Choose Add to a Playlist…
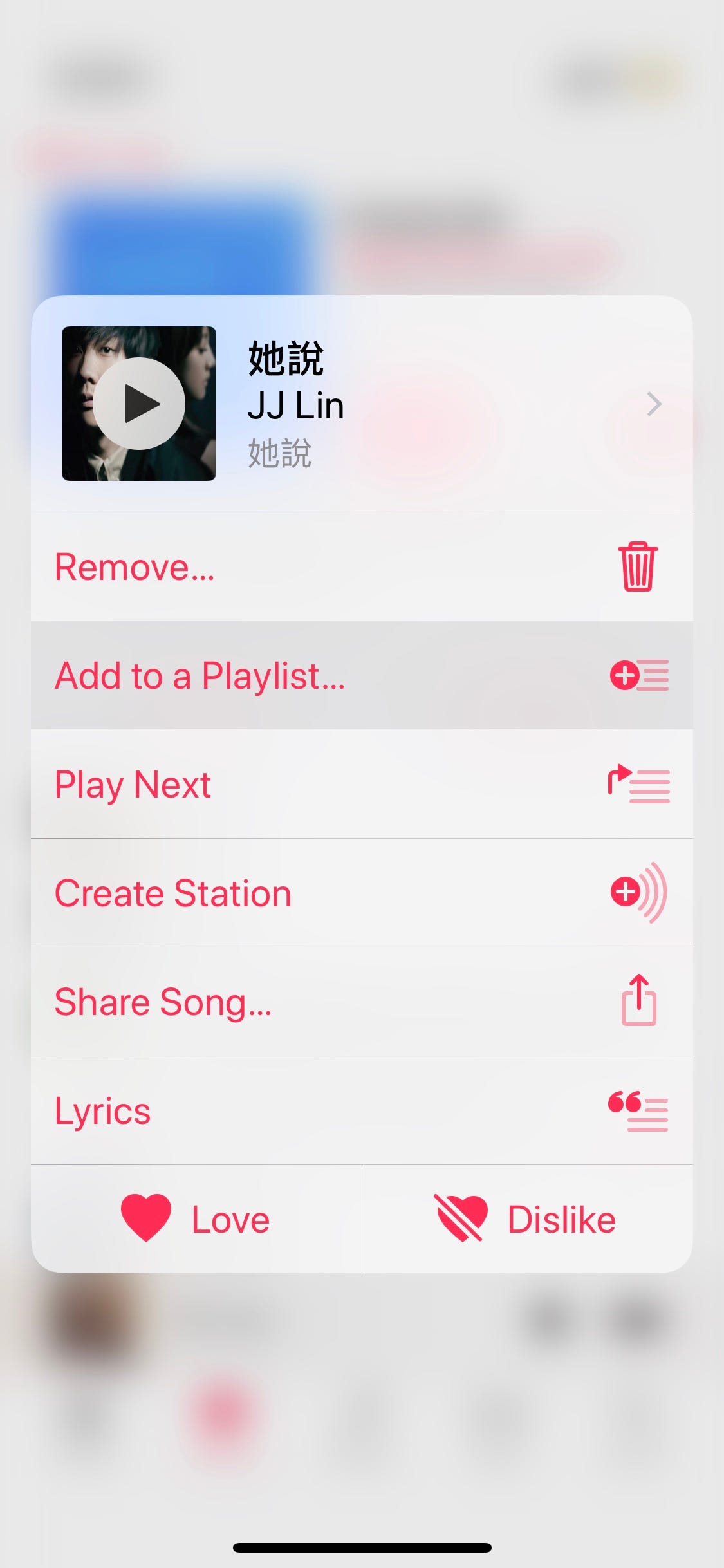 362,675
